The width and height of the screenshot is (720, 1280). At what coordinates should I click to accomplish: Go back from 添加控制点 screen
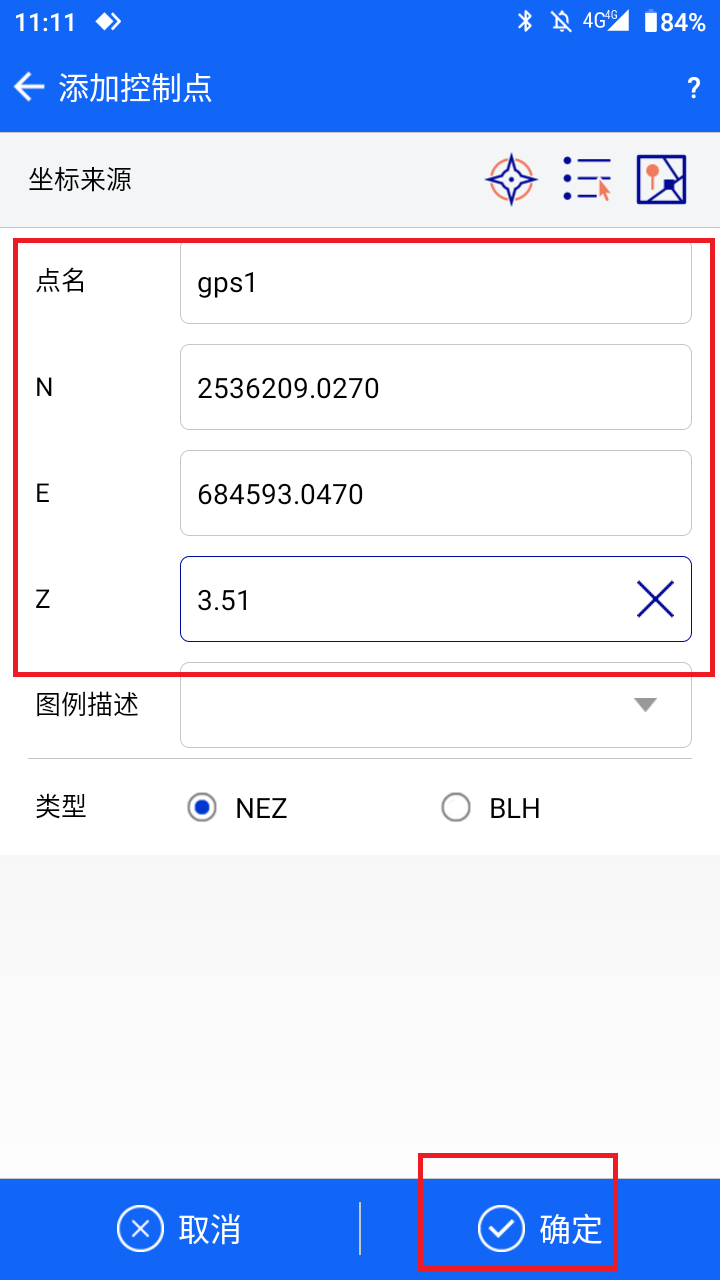30,88
